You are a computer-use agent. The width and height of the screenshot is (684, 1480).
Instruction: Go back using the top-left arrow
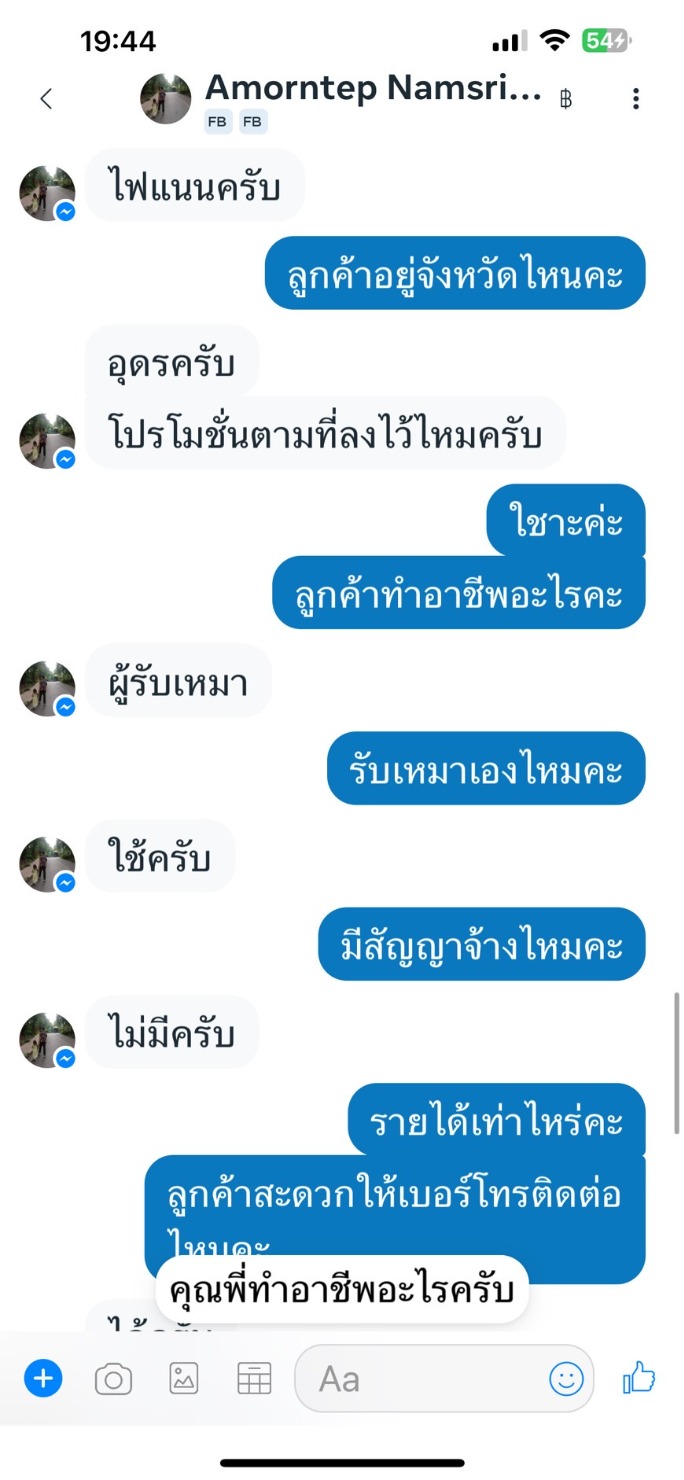point(45,98)
